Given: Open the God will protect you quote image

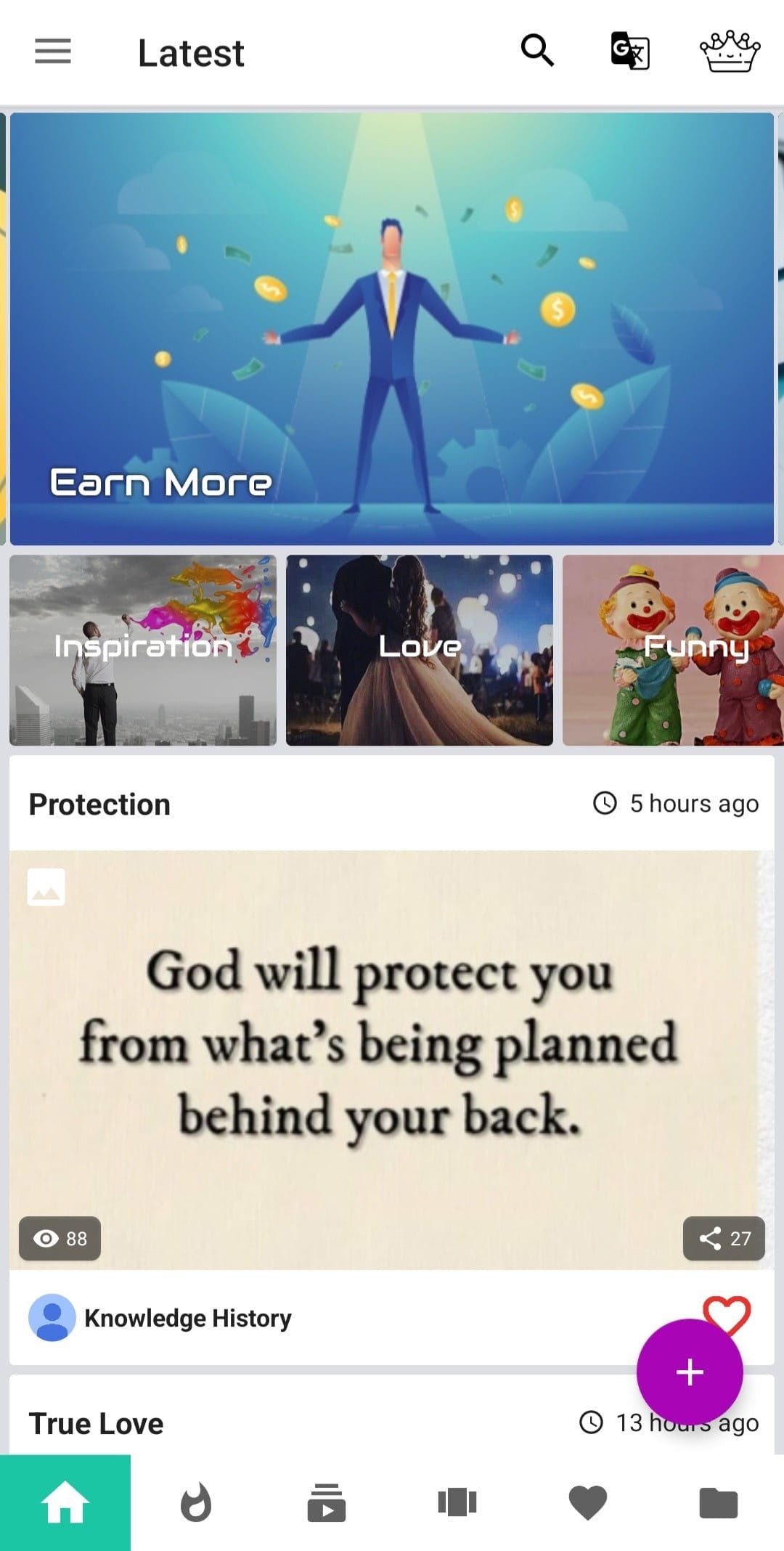Looking at the screenshot, I should [392, 1060].
